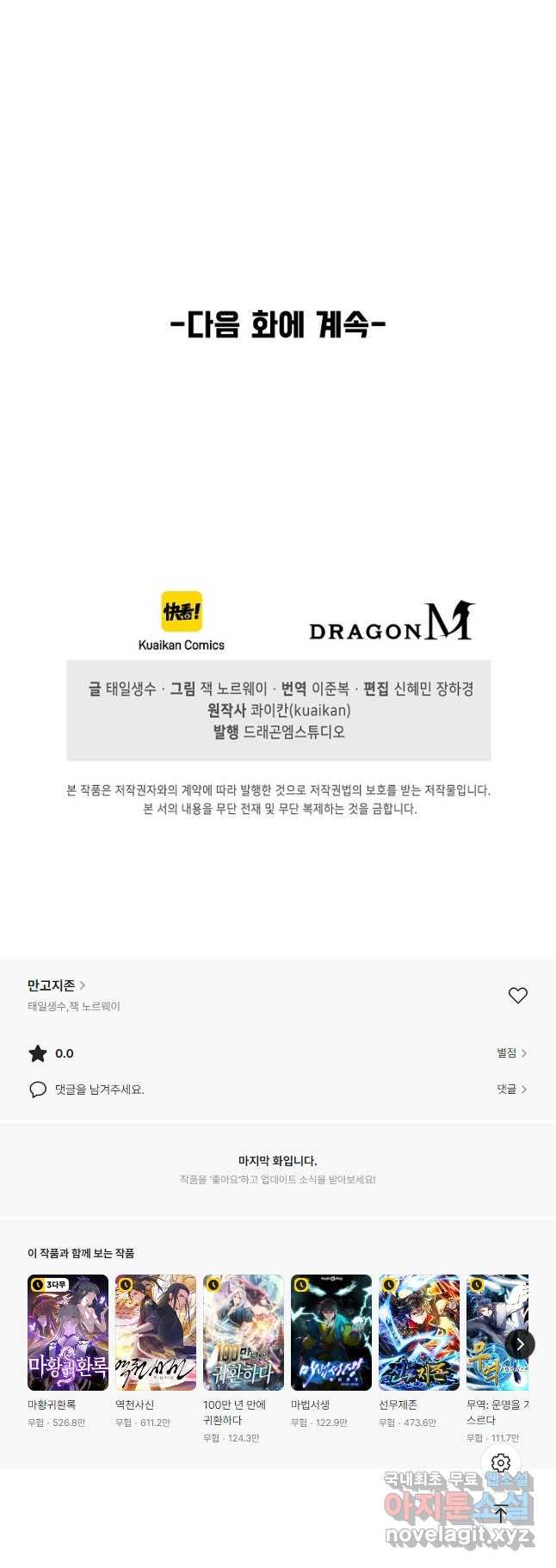Open the 마법서생 comic
Screen dimensions: 556x1568
pos(331,1332)
